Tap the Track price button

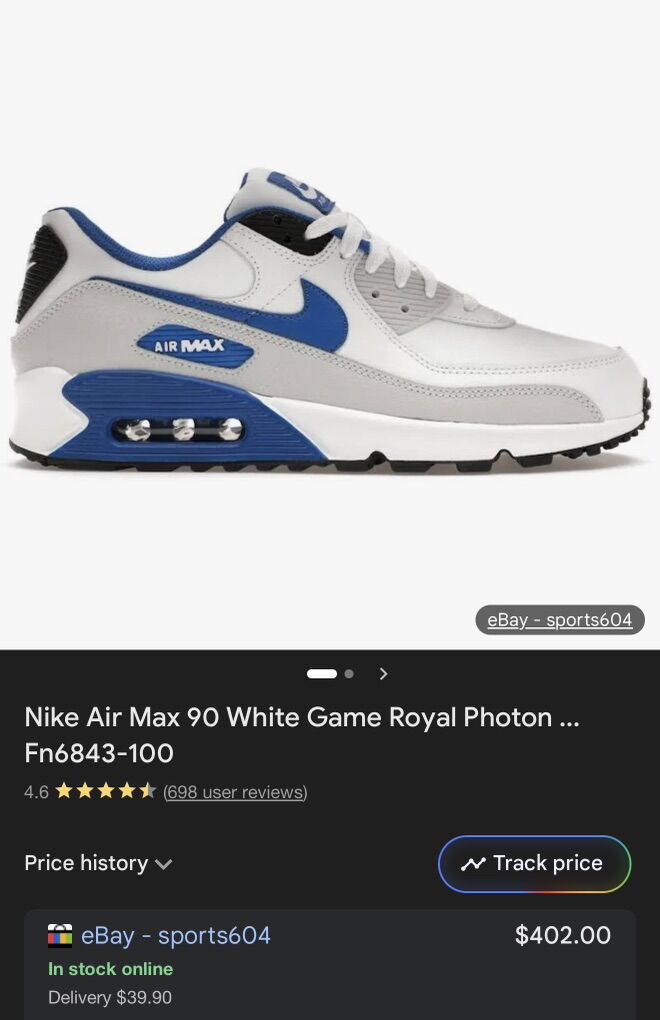[534, 864]
